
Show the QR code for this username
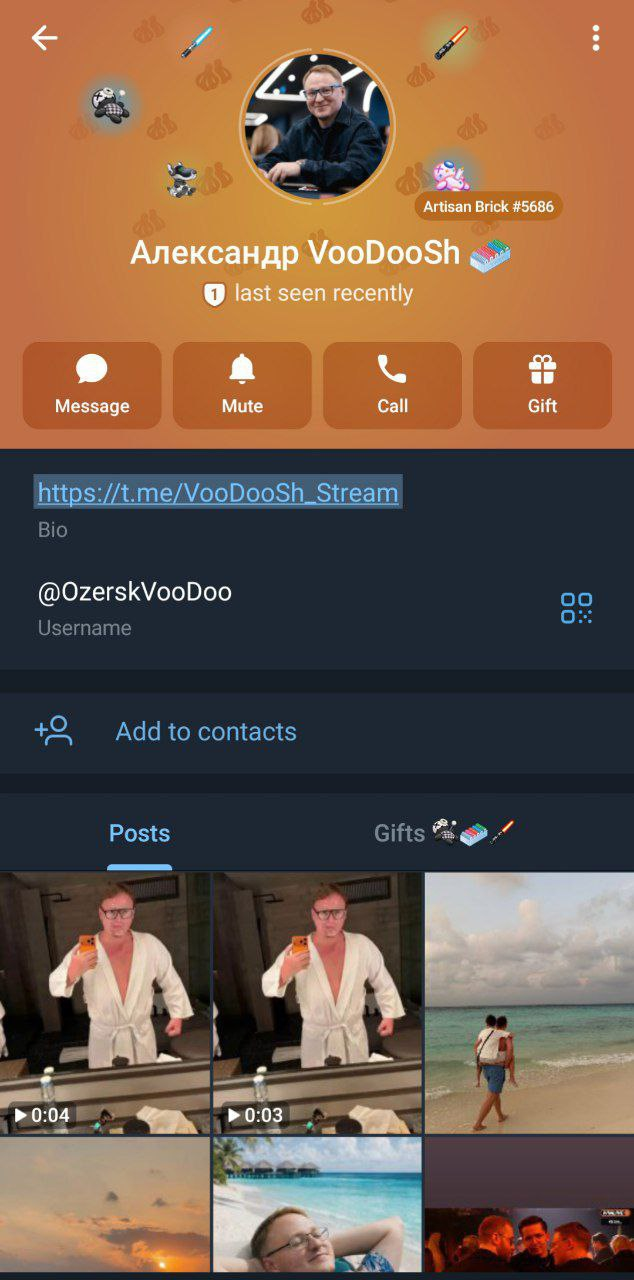pos(576,608)
